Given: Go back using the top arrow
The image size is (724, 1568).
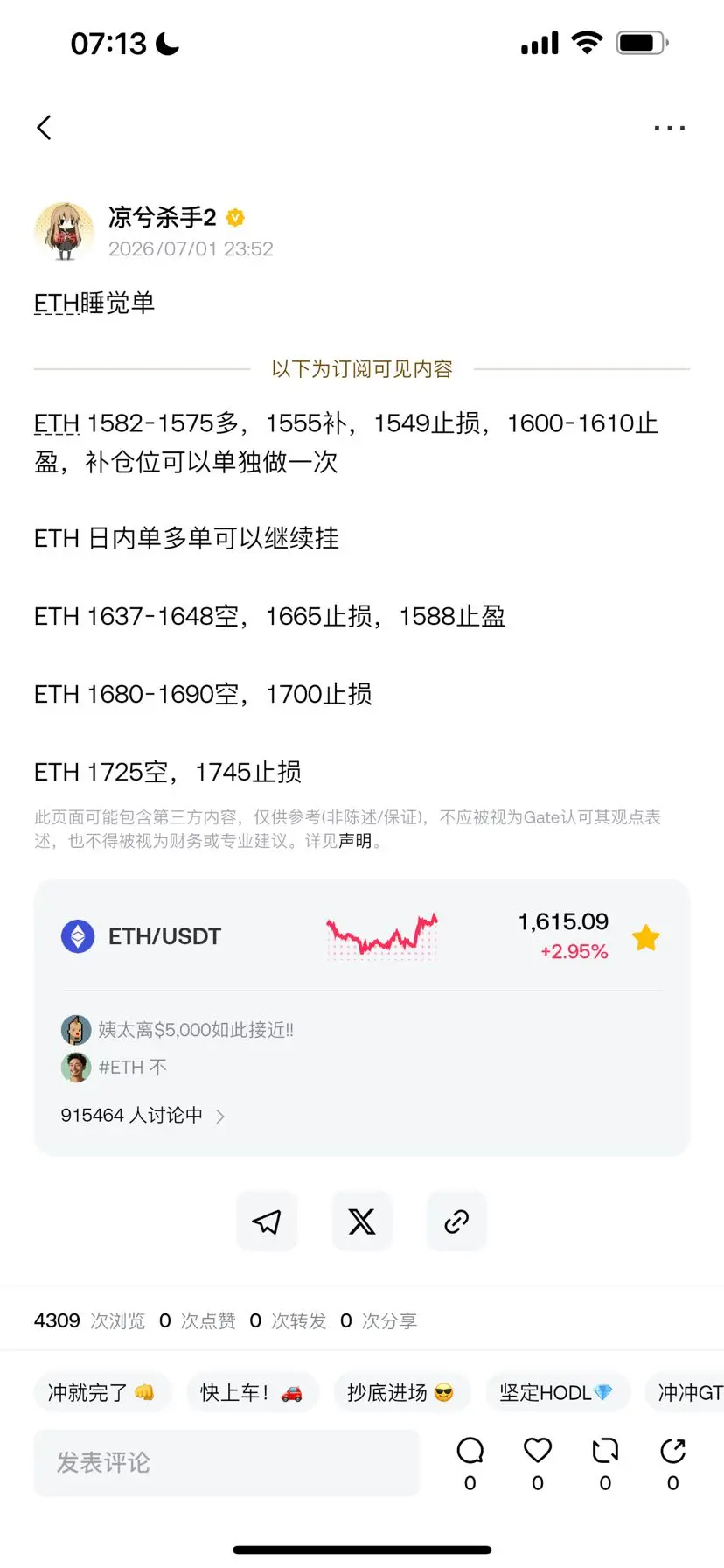Looking at the screenshot, I should coord(45,128).
